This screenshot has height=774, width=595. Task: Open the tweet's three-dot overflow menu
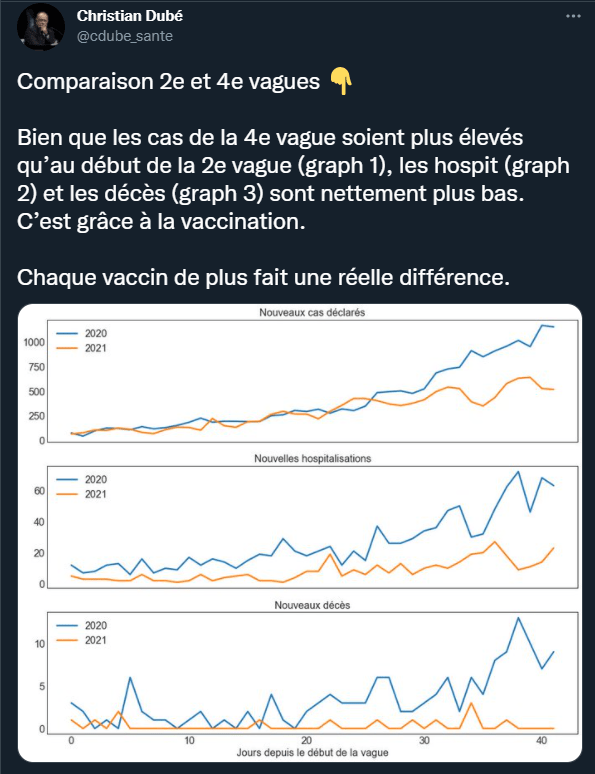573,16
